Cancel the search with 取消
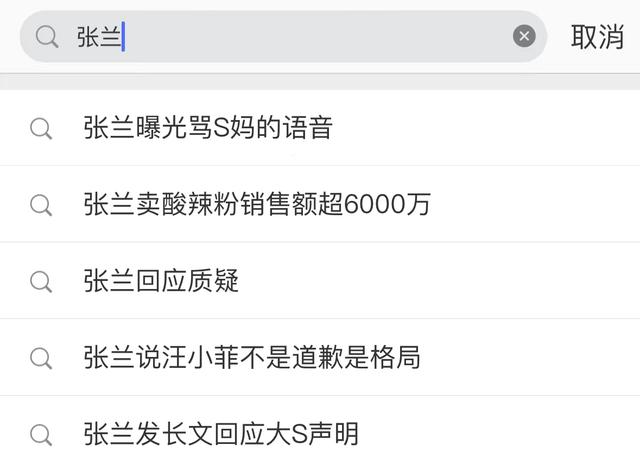Viewport: 640px width, 470px height. tap(597, 37)
